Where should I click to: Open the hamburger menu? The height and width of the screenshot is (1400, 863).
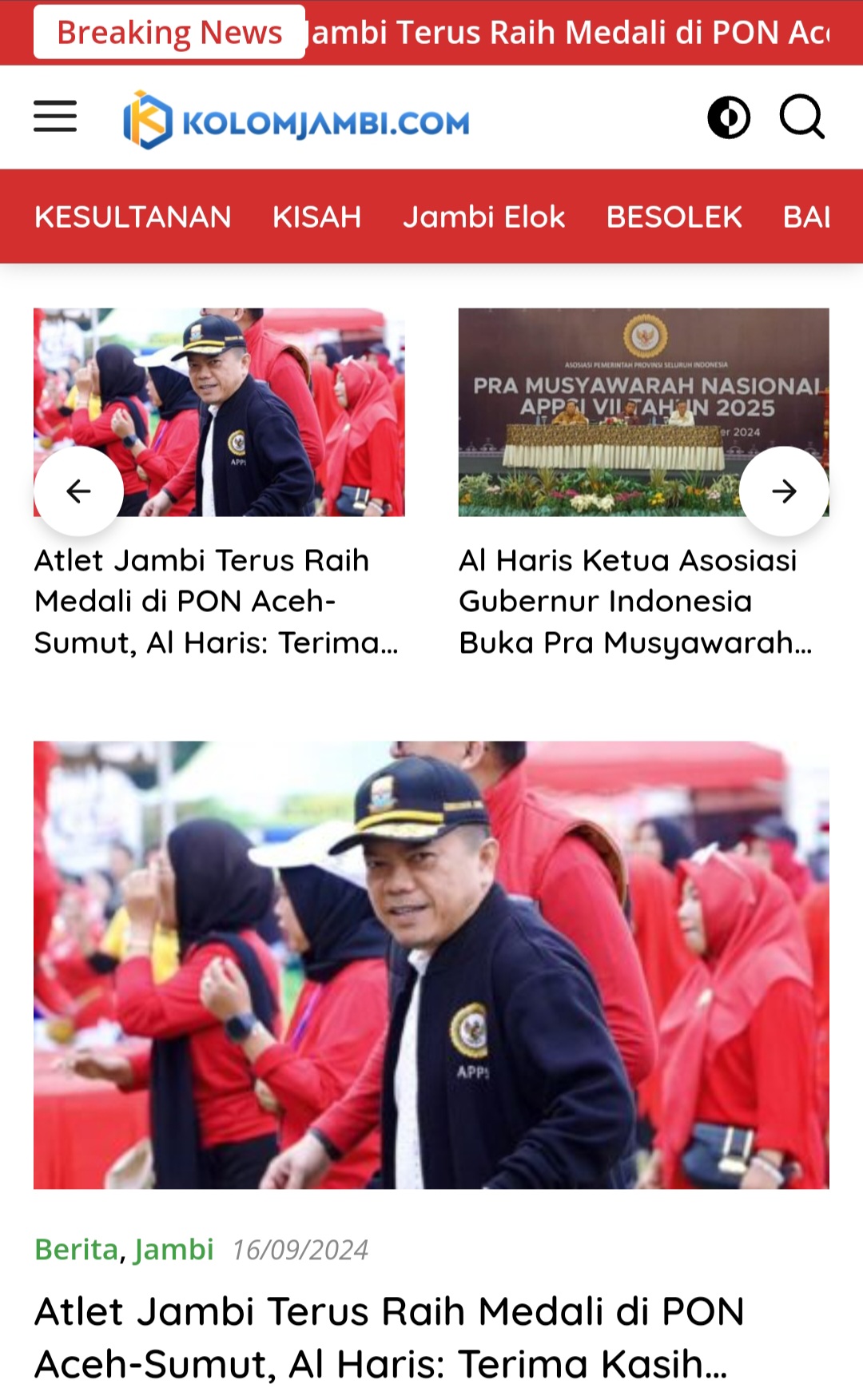(55, 117)
